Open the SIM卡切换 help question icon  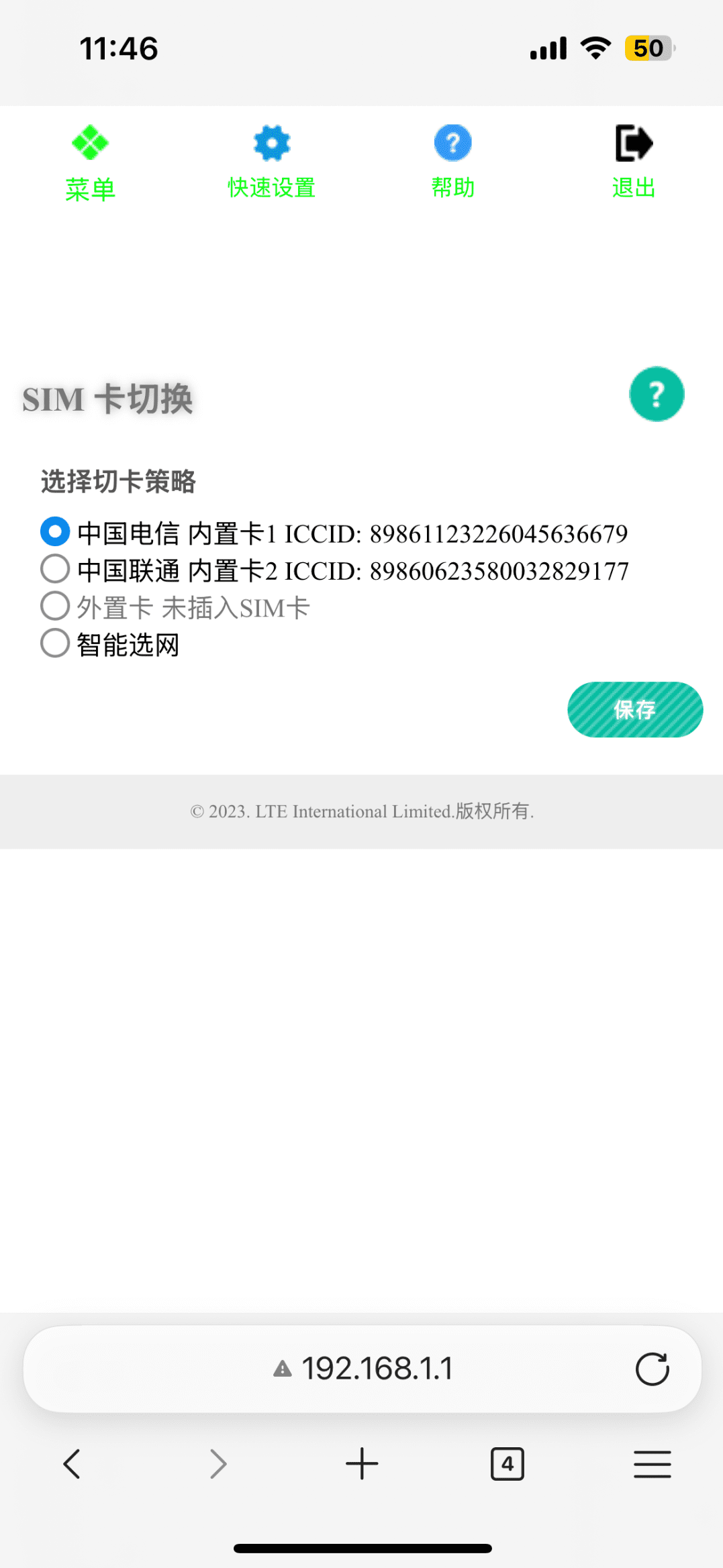pos(656,394)
